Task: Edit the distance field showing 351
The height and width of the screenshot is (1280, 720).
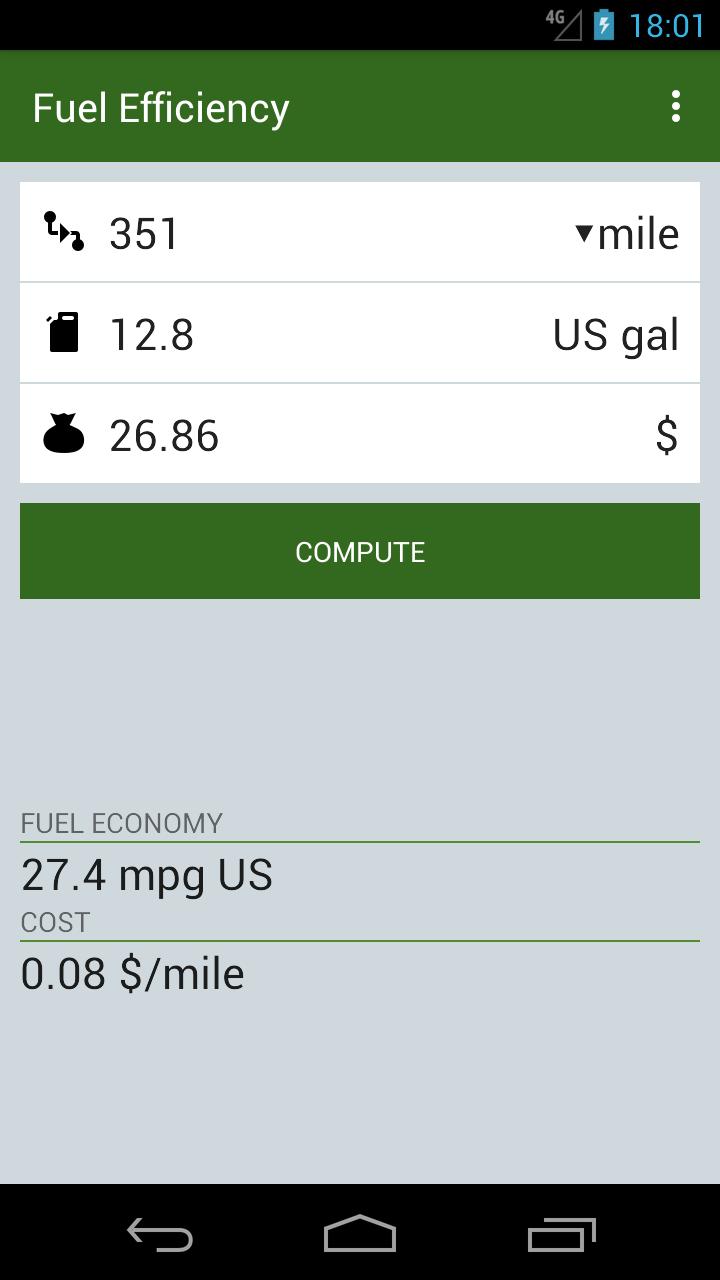Action: click(330, 233)
